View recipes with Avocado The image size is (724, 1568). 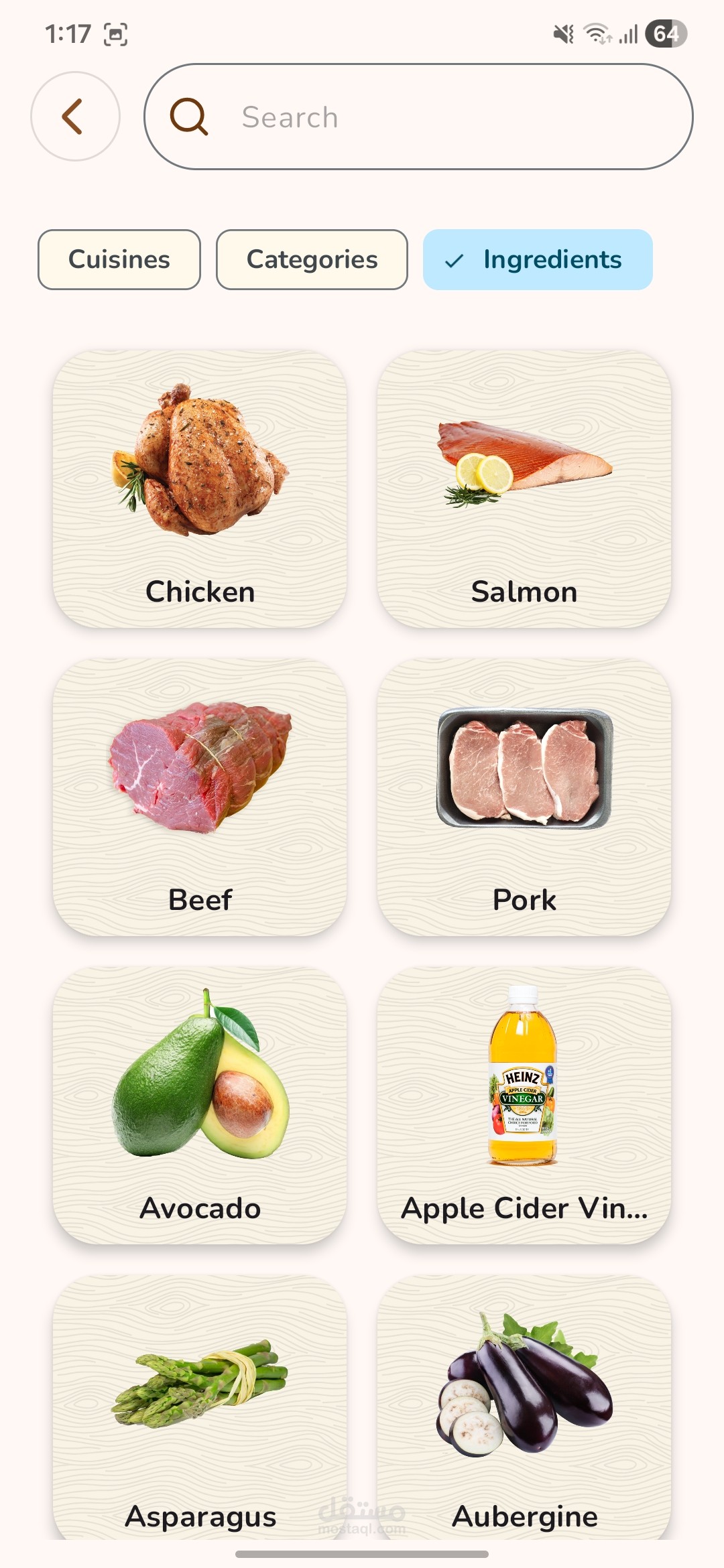(x=200, y=1106)
